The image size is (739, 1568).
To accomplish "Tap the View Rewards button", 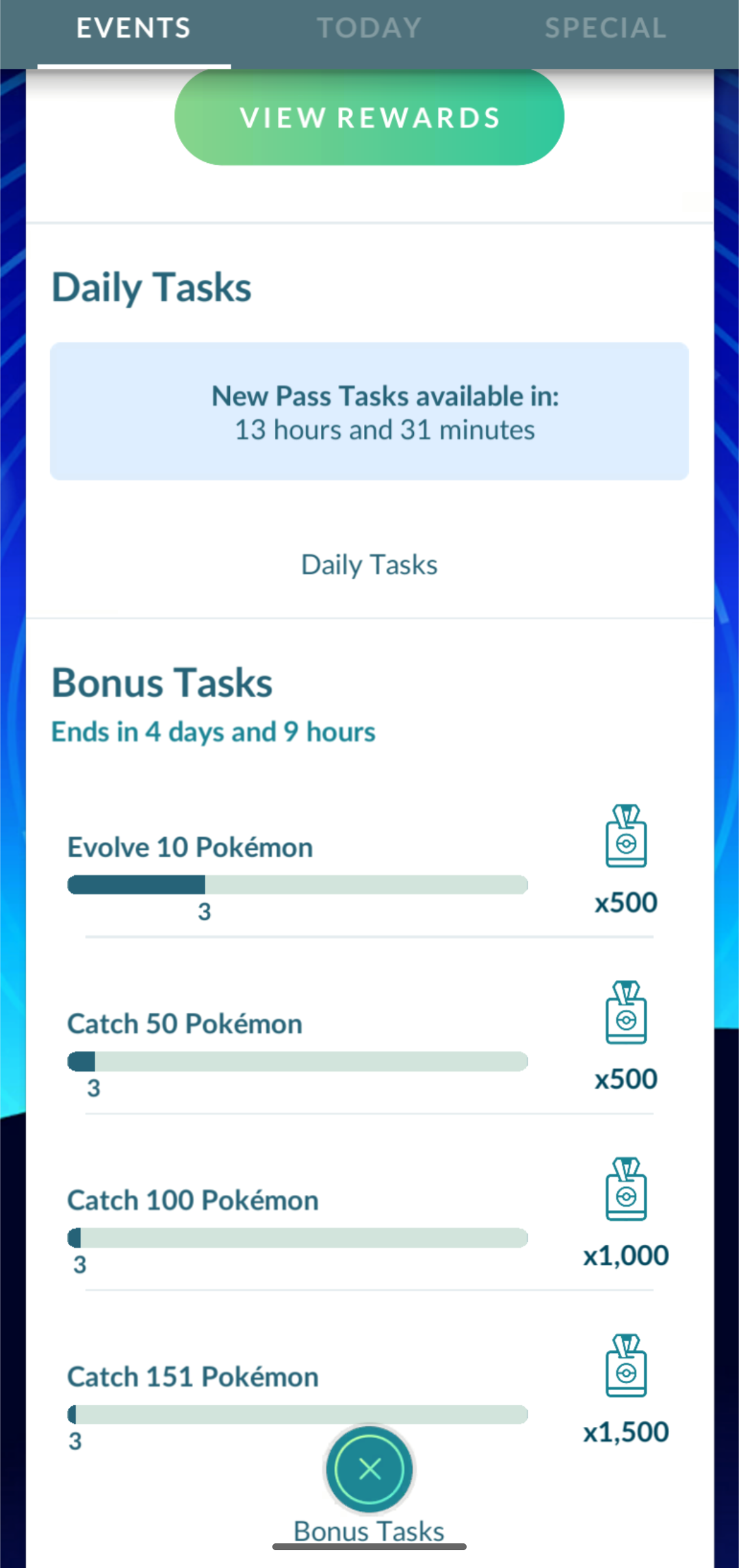I will [x=369, y=117].
